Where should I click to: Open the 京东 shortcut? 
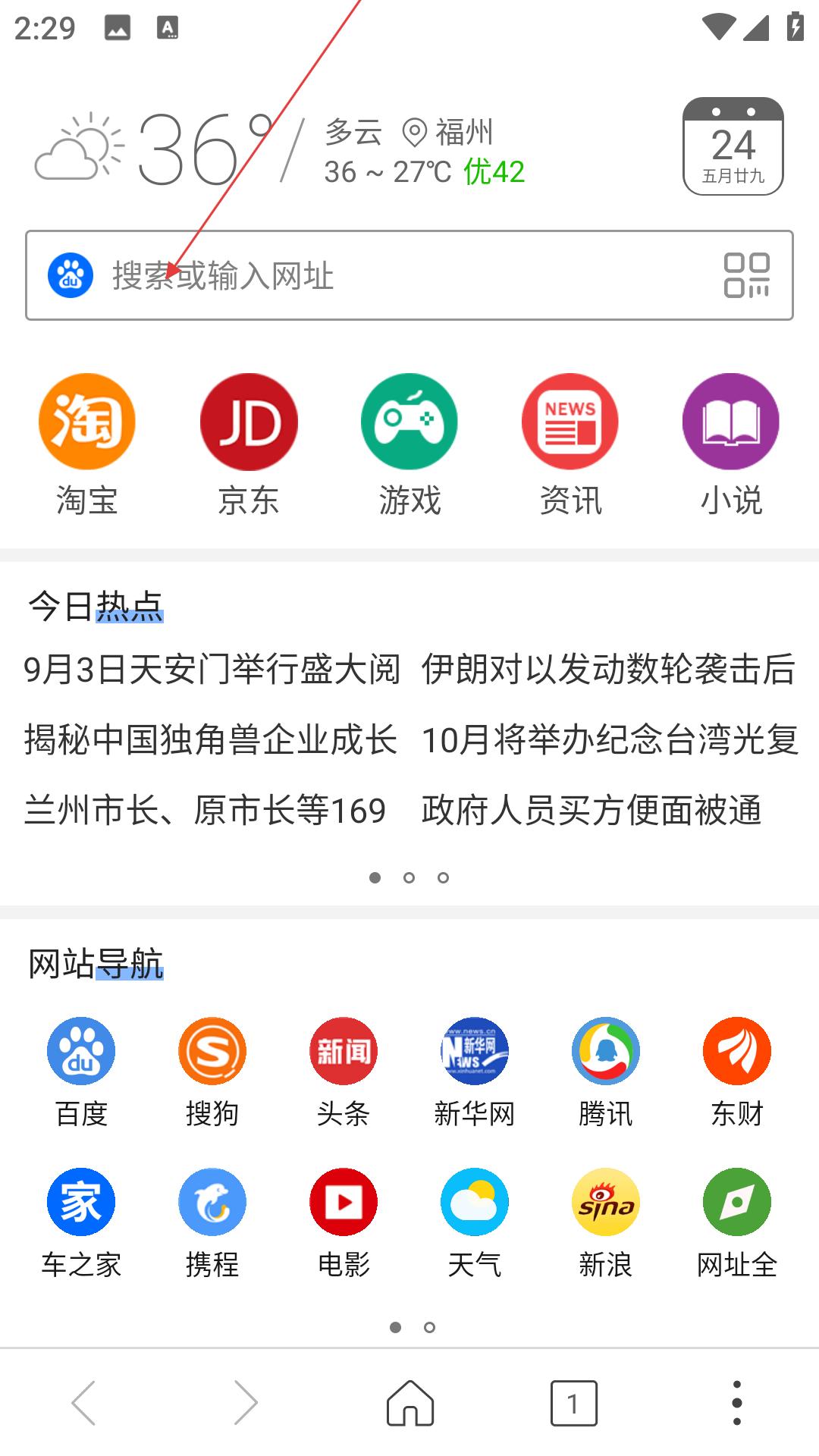(x=249, y=445)
